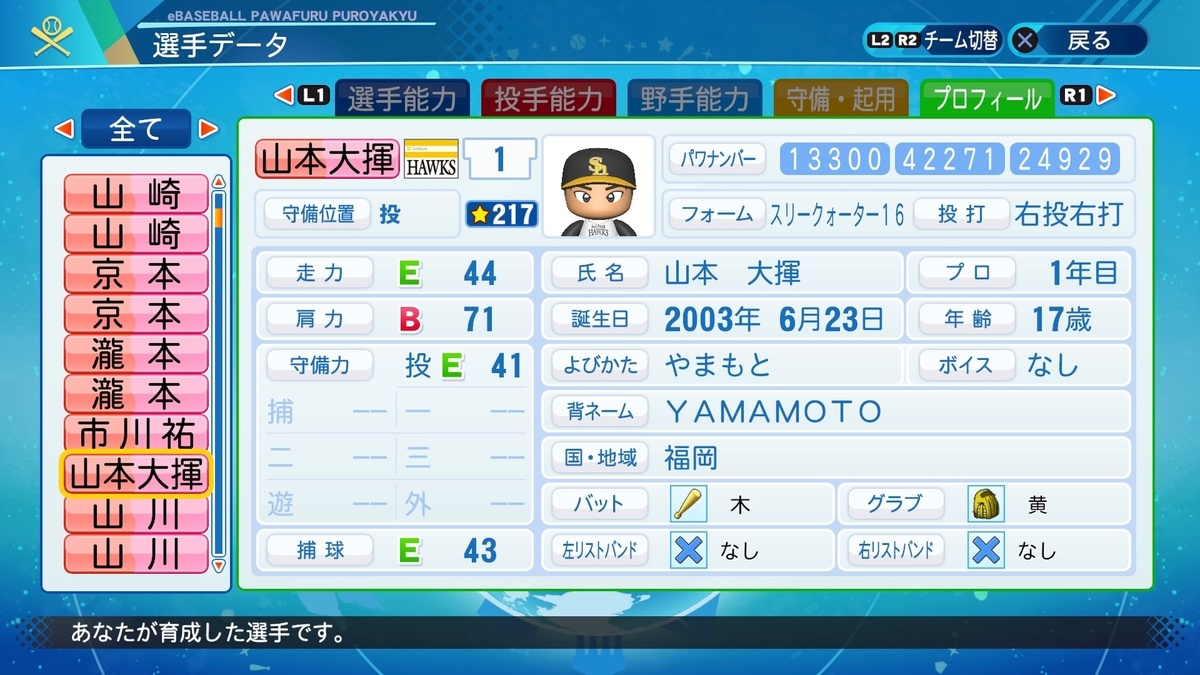Screen dimensions: 1200x675
Task: Select player 市川祐 in the list
Action: coord(136,433)
